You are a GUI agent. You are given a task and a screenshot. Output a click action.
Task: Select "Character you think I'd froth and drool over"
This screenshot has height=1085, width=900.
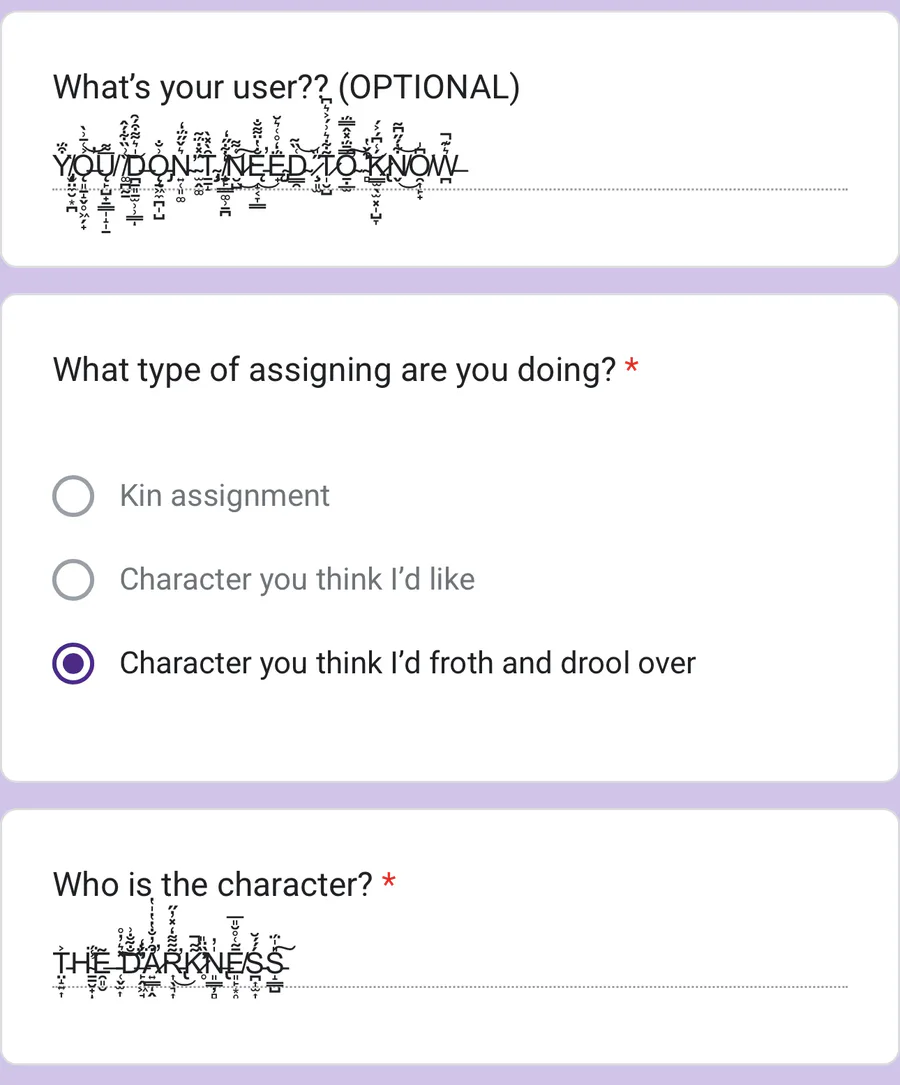[x=74, y=664]
